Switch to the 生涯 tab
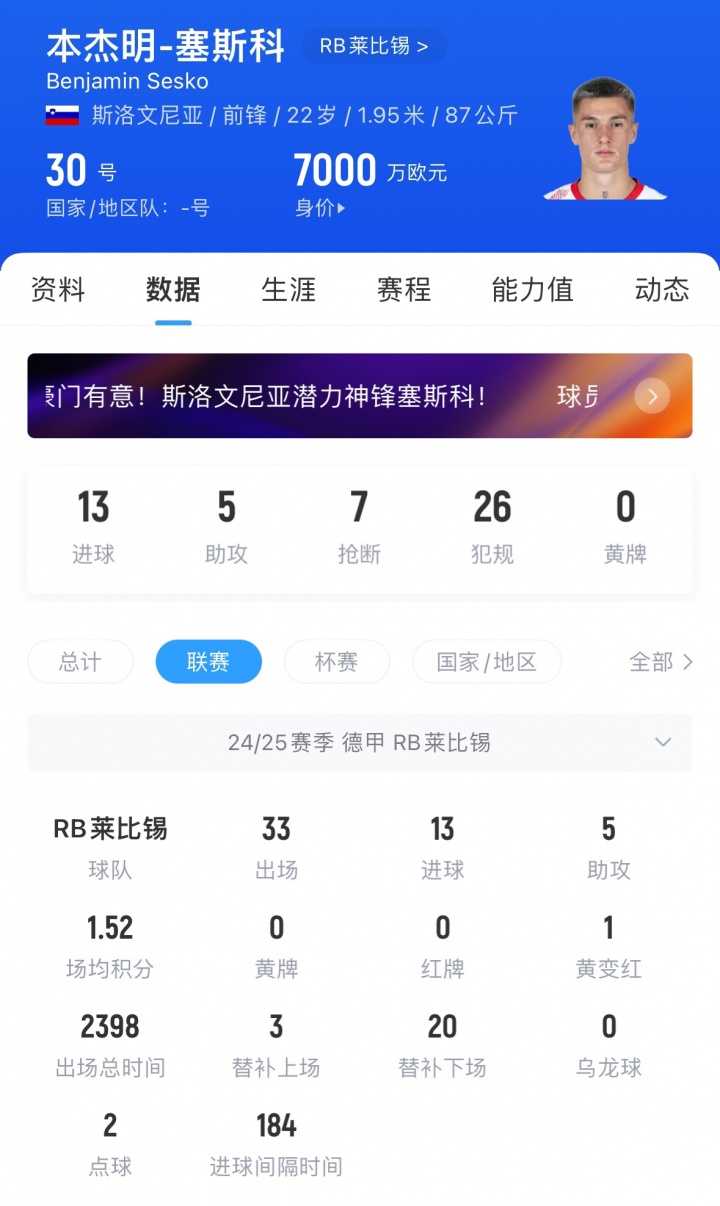 [x=288, y=290]
